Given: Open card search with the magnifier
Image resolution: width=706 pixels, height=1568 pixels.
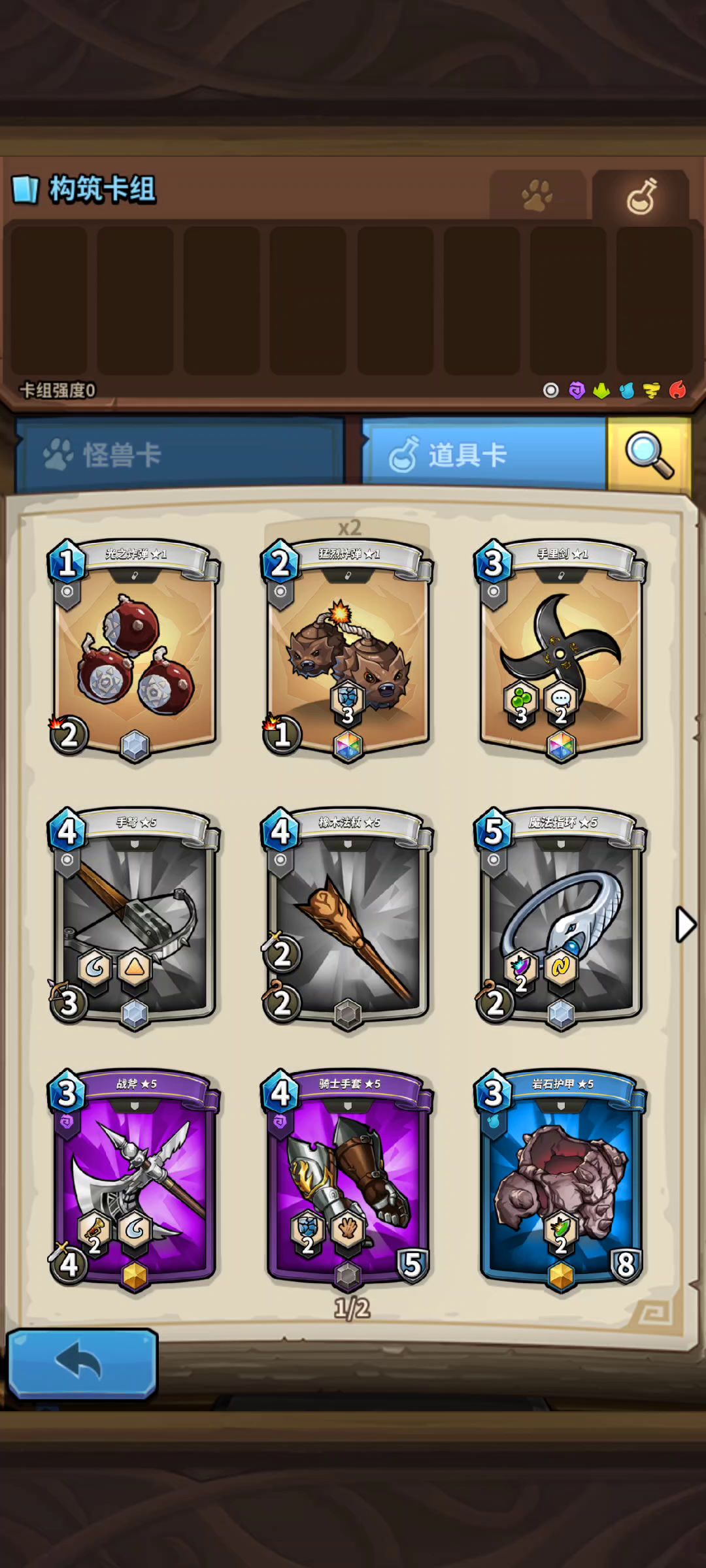Looking at the screenshot, I should (x=648, y=455).
